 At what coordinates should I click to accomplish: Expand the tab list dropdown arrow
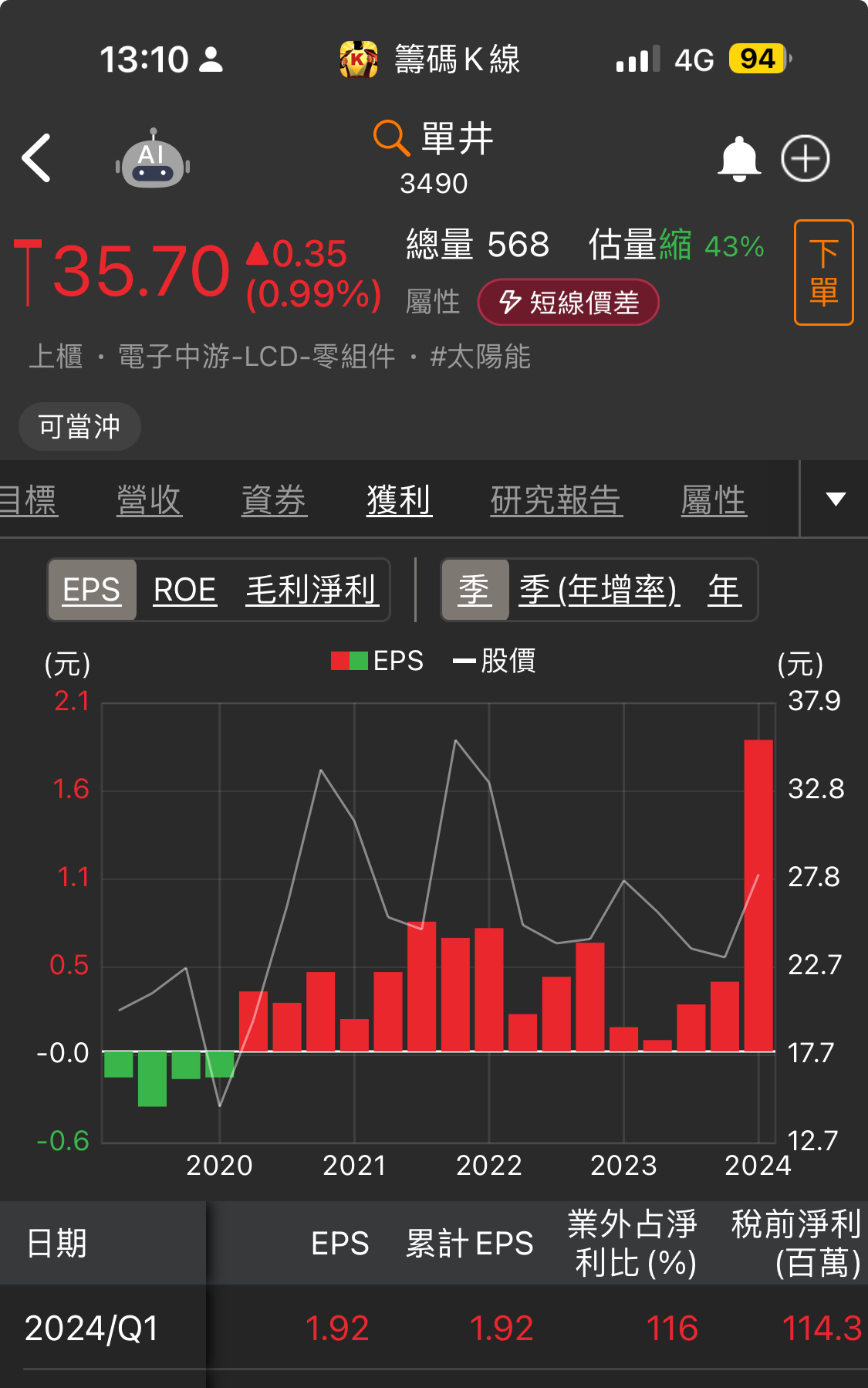point(836,499)
